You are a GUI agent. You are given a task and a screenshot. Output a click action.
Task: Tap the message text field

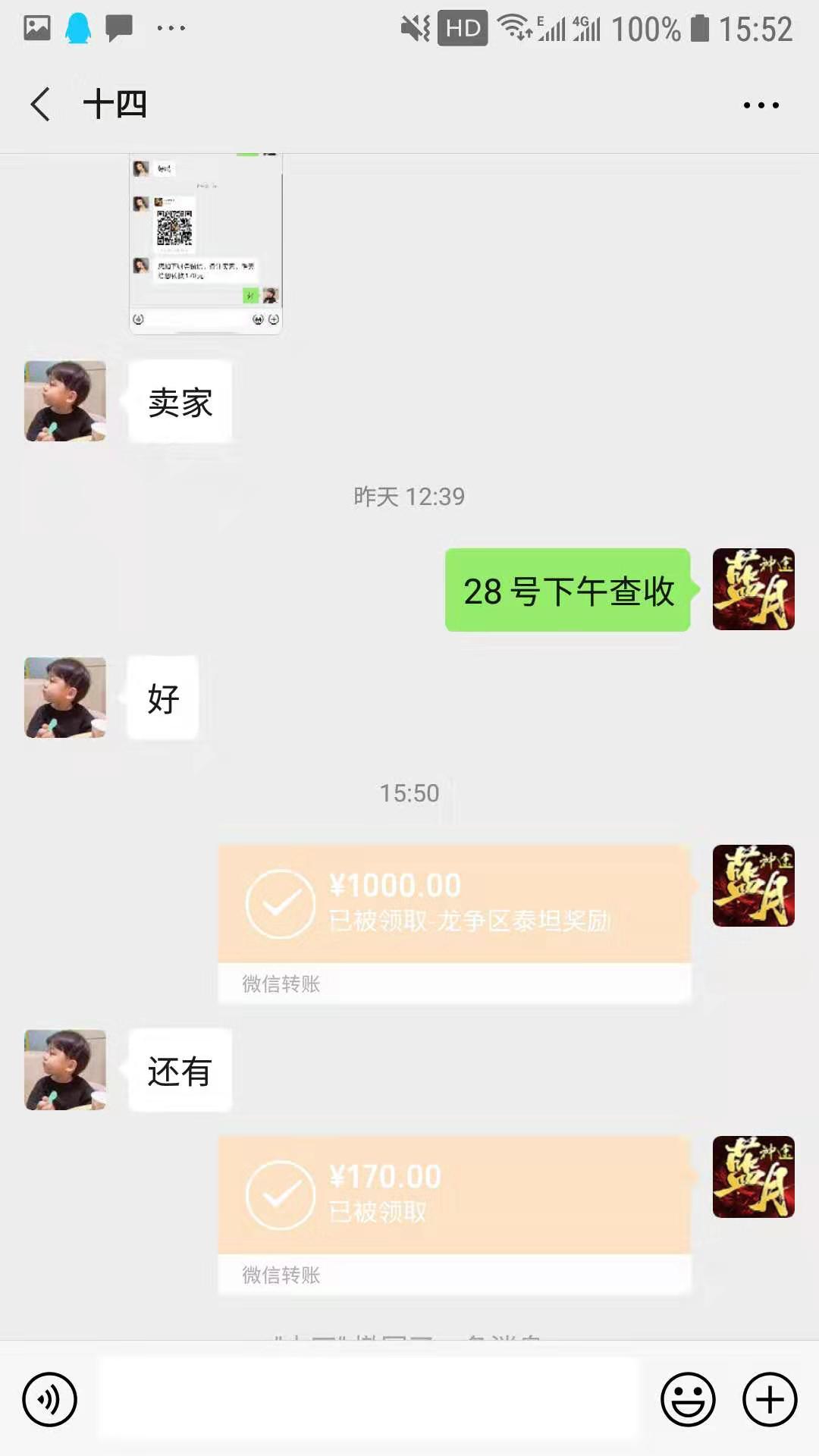369,1399
